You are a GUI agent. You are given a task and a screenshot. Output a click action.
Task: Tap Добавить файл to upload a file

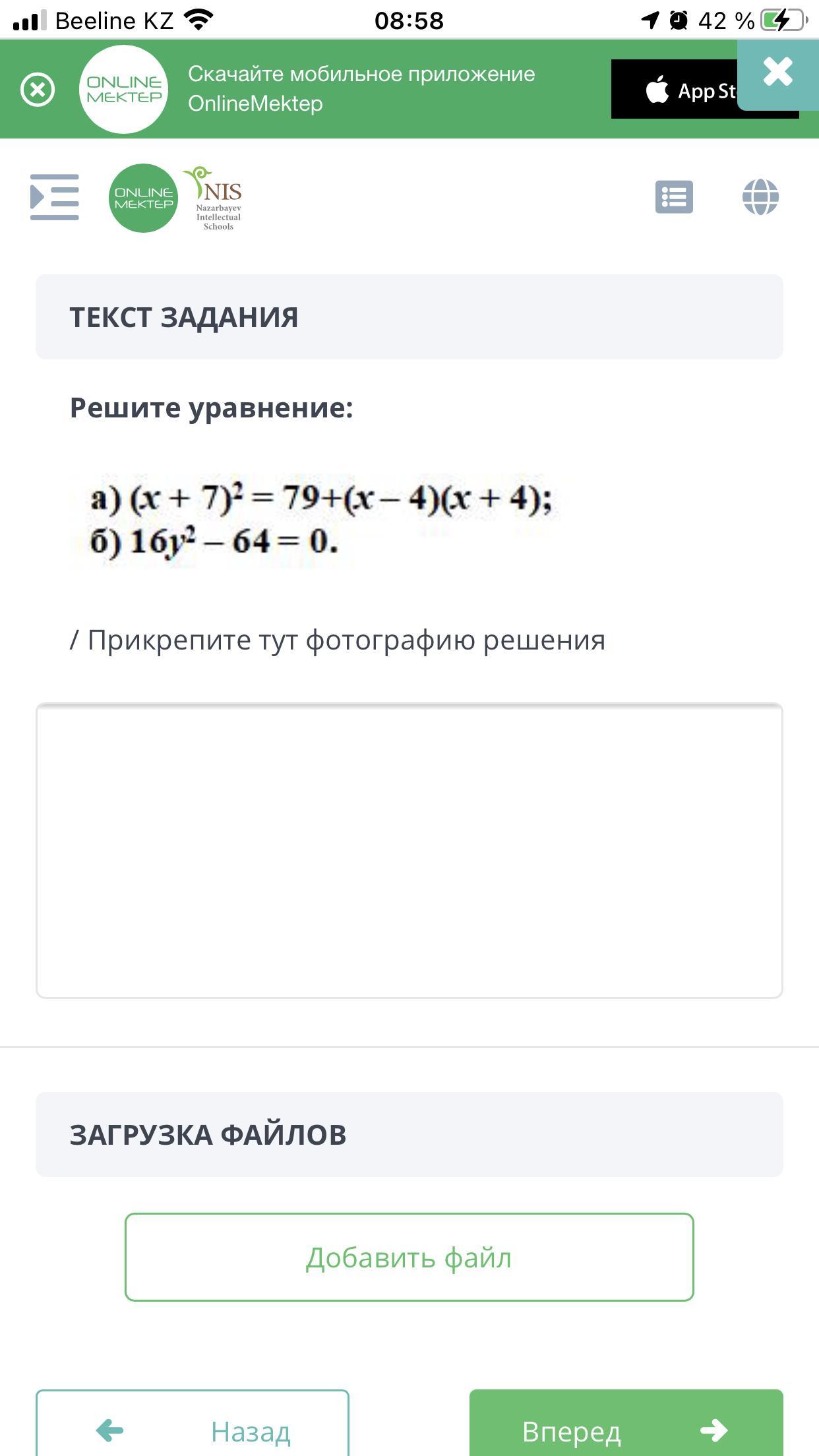click(409, 1257)
